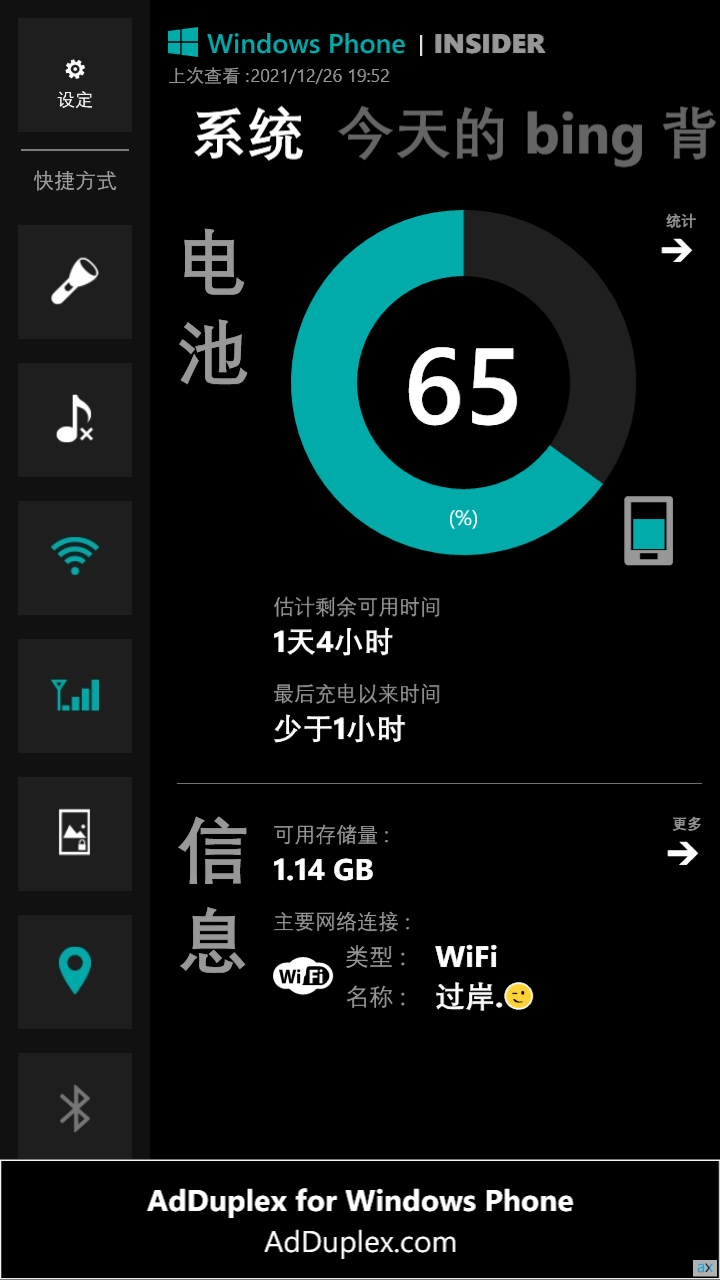Open the AdDuplex for Windows Phone banner
The height and width of the screenshot is (1280, 720).
click(359, 1219)
